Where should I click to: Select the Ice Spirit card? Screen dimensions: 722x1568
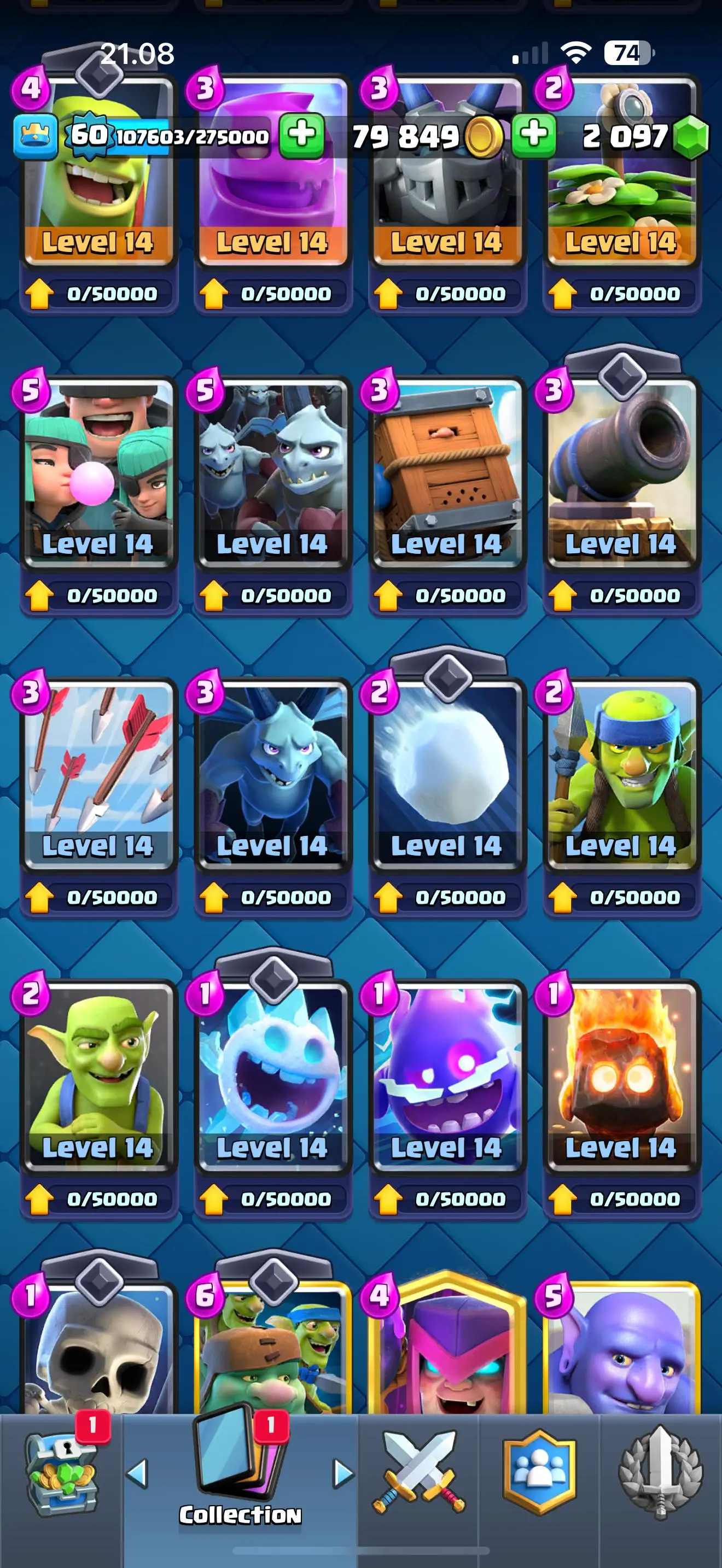click(x=273, y=1074)
